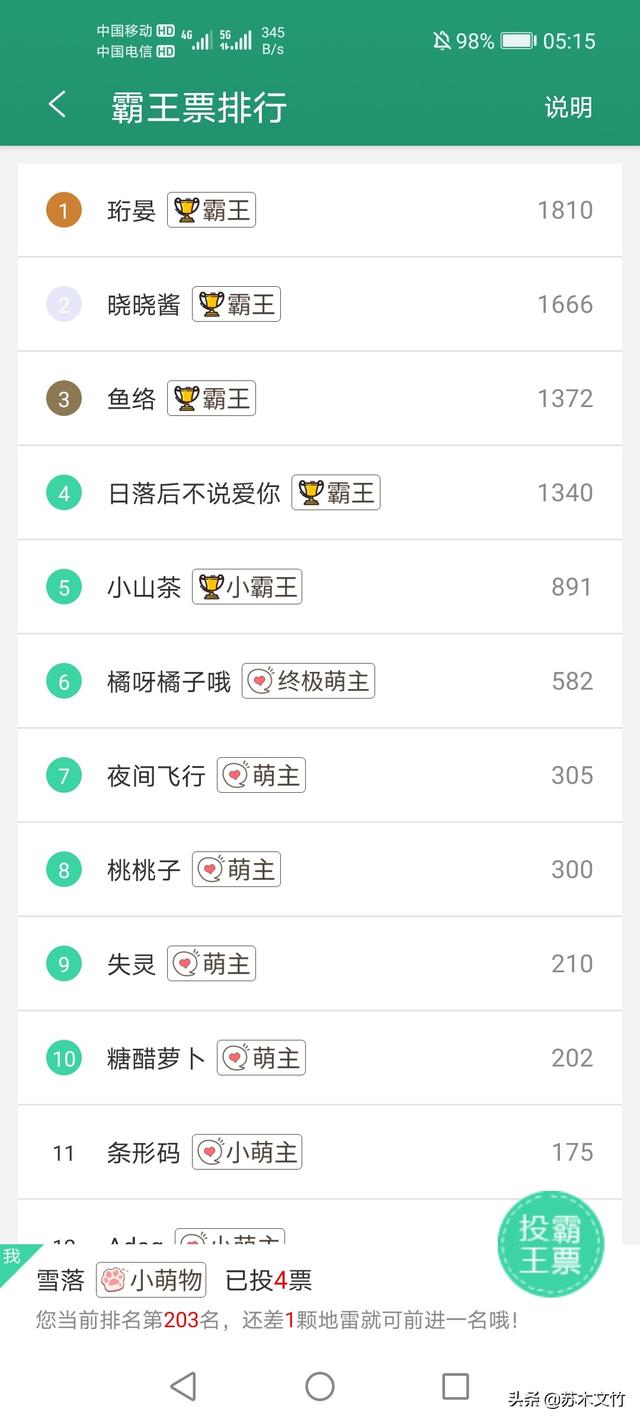This screenshot has width=640, height=1422.
Task: Tap on 糖醋萝卜 in the ranking
Action: pos(319,1058)
